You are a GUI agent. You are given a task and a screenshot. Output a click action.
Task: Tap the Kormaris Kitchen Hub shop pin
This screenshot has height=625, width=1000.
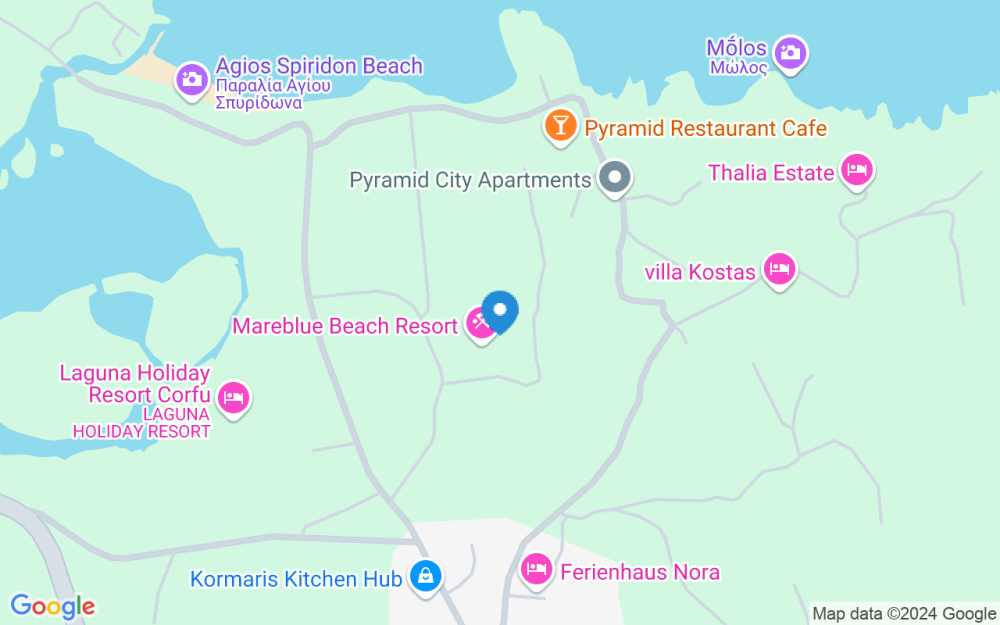(426, 576)
